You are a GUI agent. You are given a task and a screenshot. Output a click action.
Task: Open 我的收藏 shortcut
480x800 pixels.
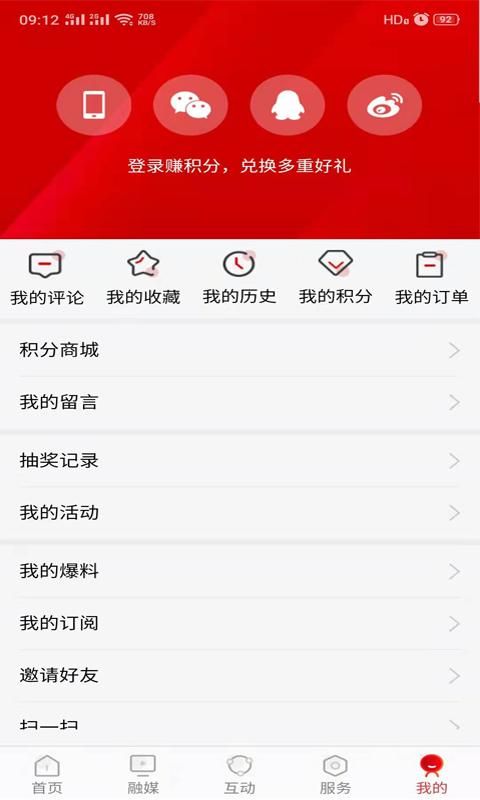(x=143, y=278)
